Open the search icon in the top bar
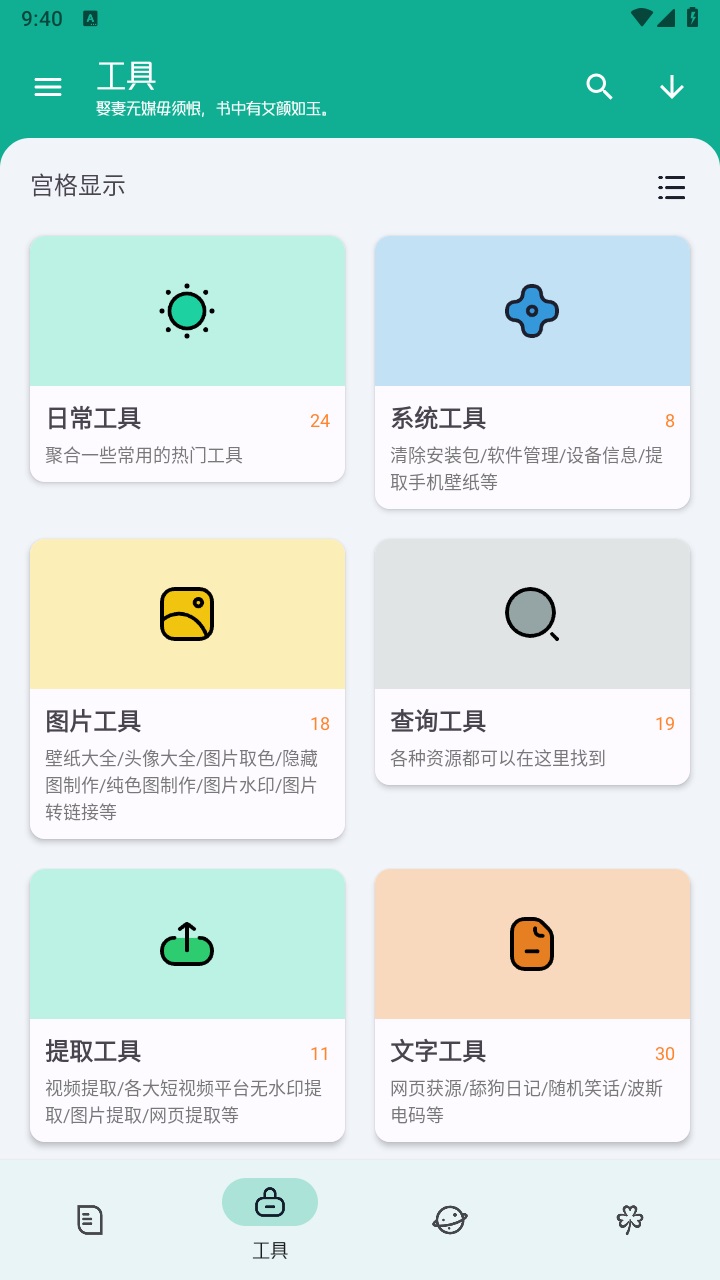 click(x=599, y=87)
